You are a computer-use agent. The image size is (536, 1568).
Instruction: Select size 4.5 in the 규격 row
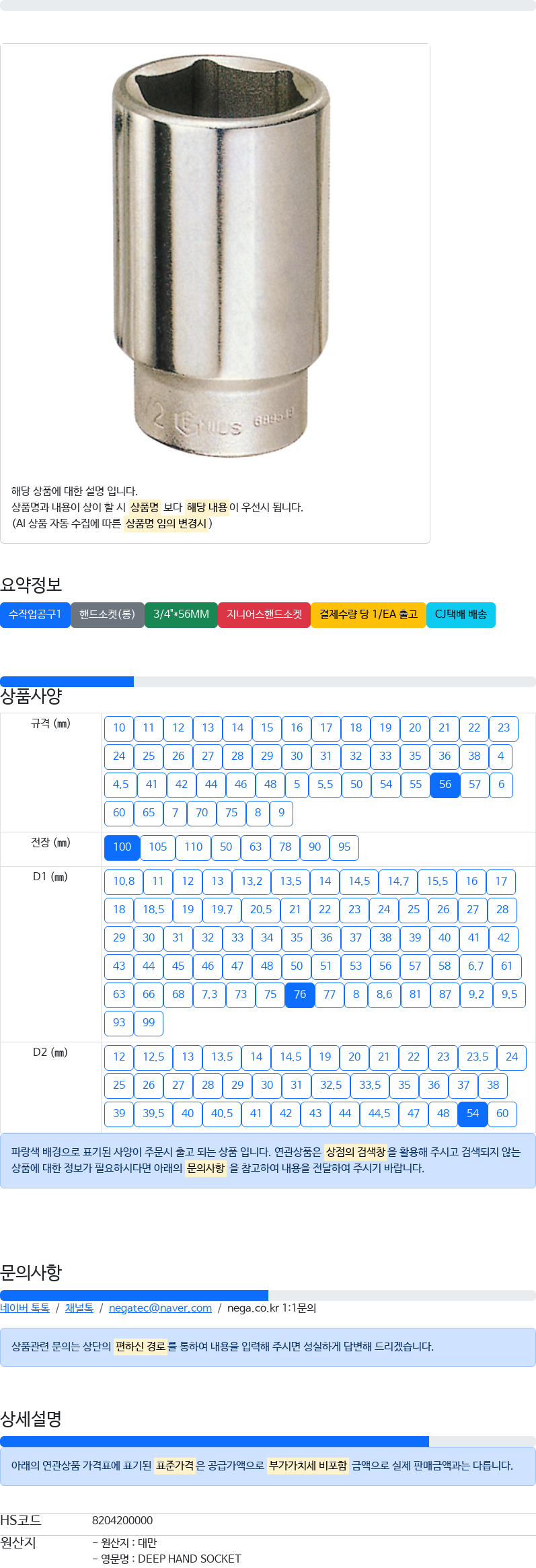pos(120,785)
